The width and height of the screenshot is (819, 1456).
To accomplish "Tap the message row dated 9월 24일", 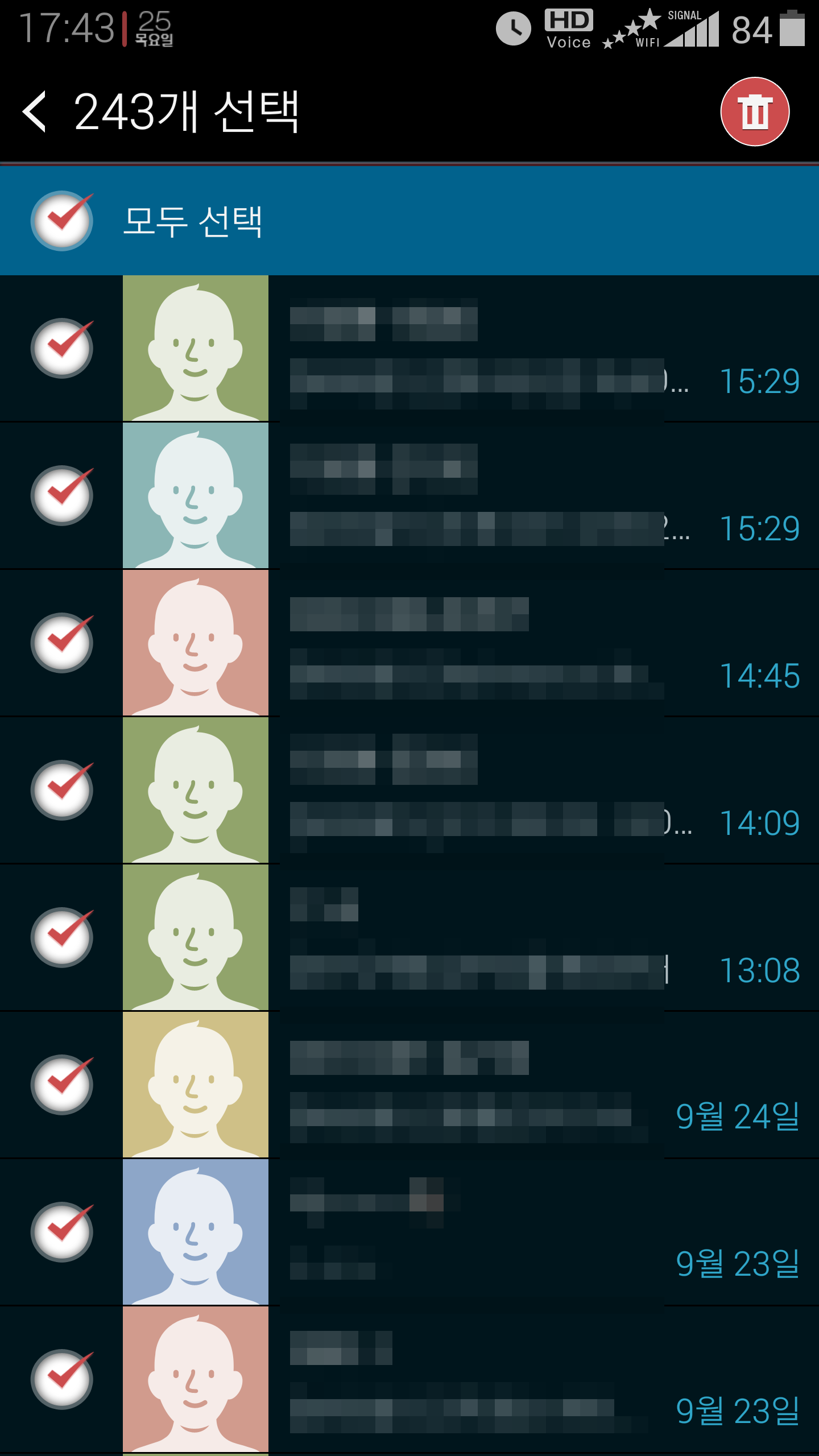I will 512,1085.
